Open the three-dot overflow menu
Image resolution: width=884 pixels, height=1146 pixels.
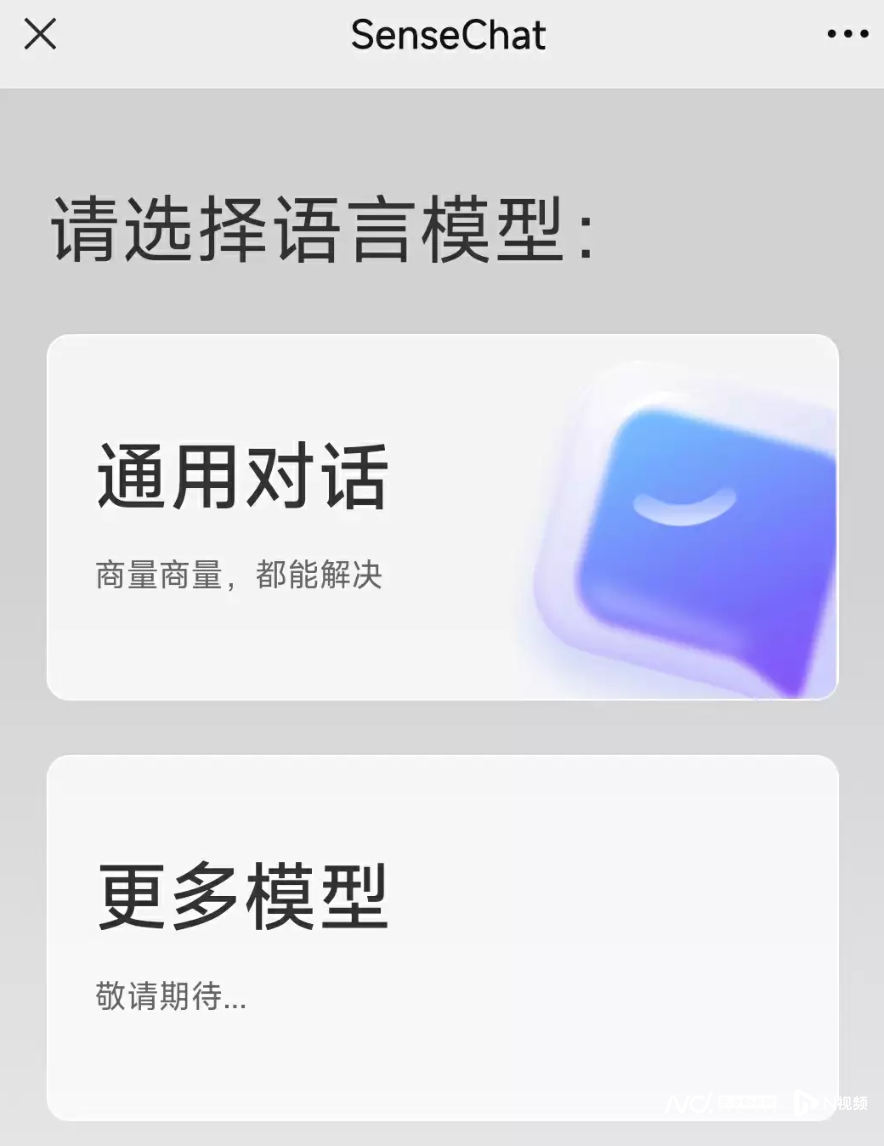click(847, 35)
